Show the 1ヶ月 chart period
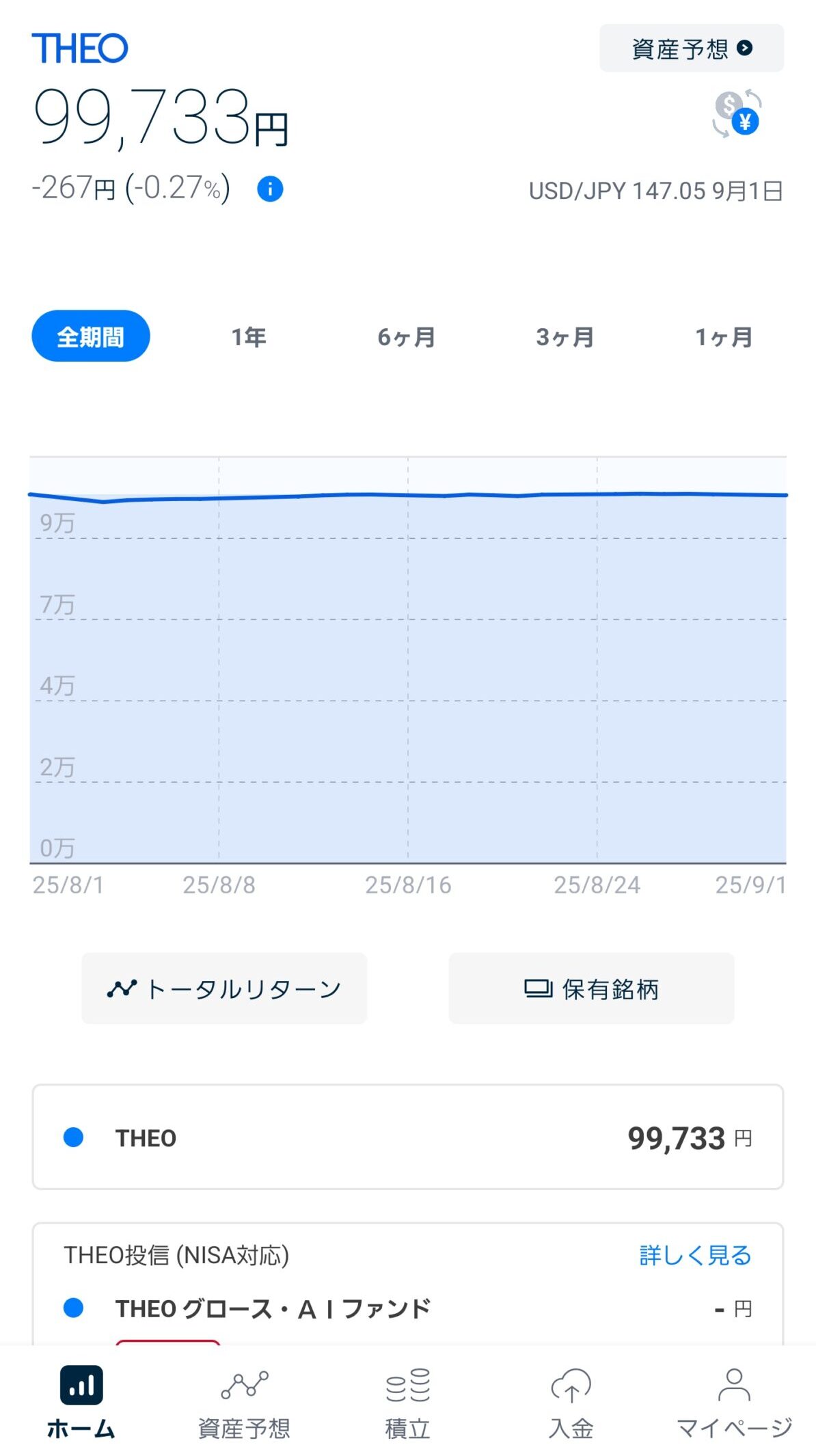 (x=724, y=337)
